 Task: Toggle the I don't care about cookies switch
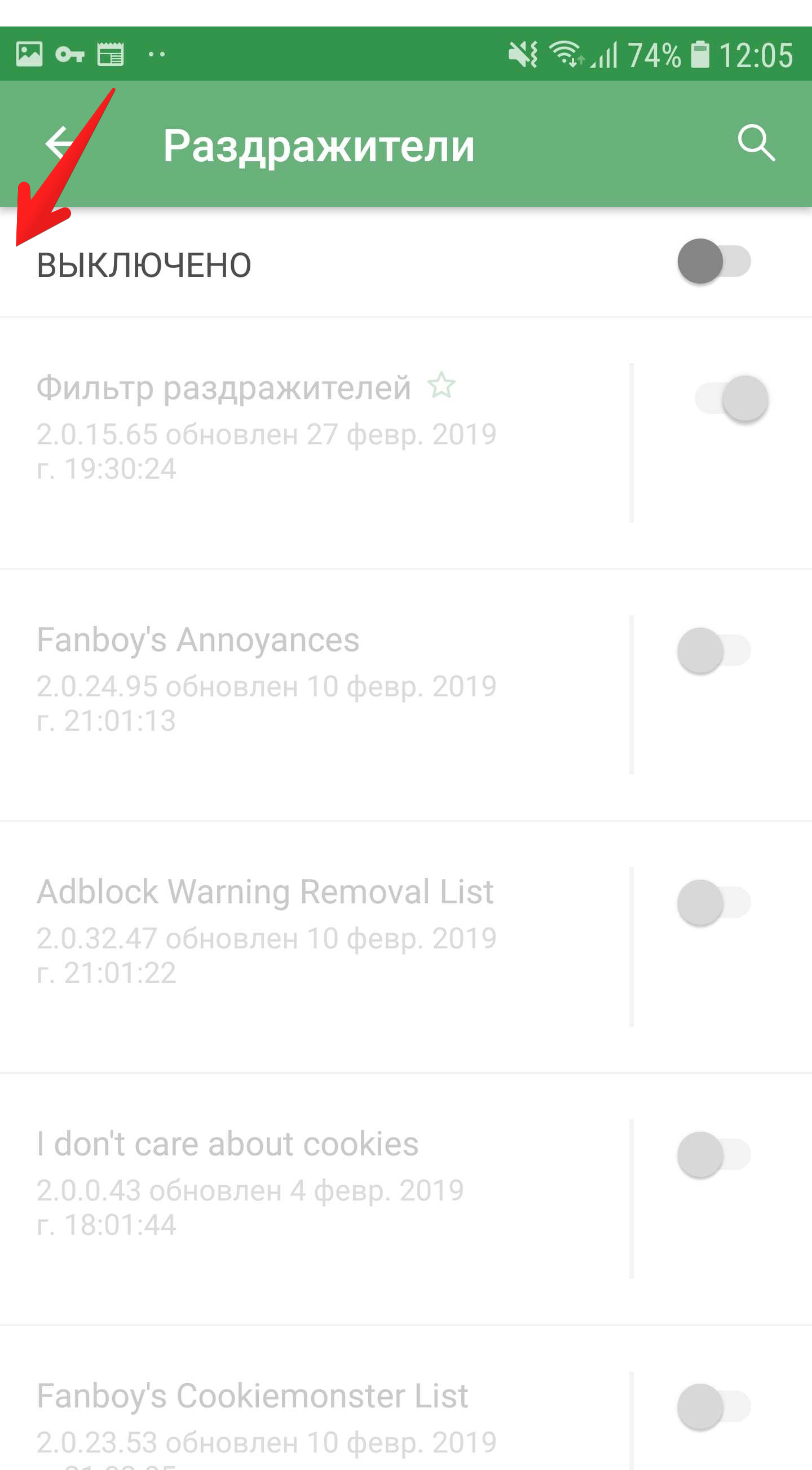point(714,1154)
